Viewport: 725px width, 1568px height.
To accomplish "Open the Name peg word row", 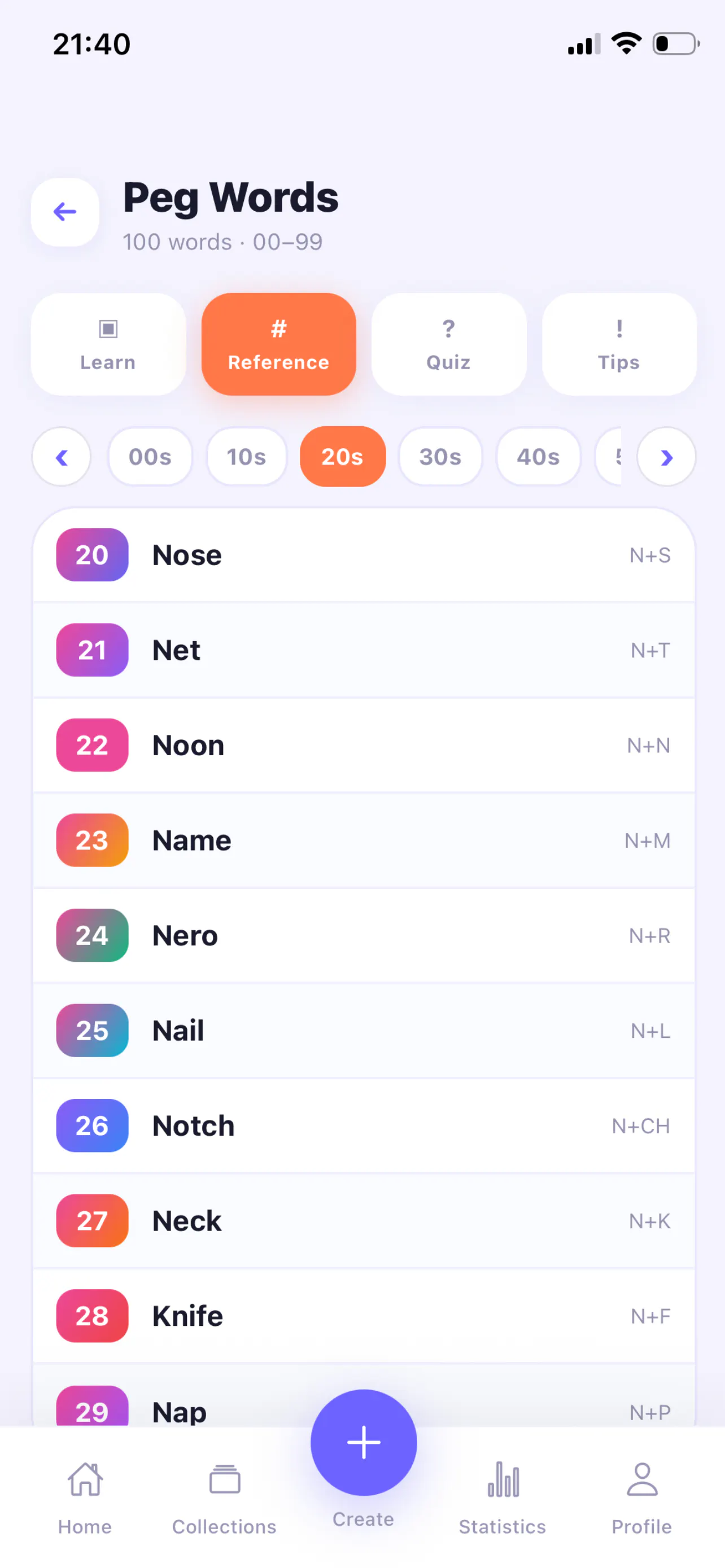I will coord(364,840).
